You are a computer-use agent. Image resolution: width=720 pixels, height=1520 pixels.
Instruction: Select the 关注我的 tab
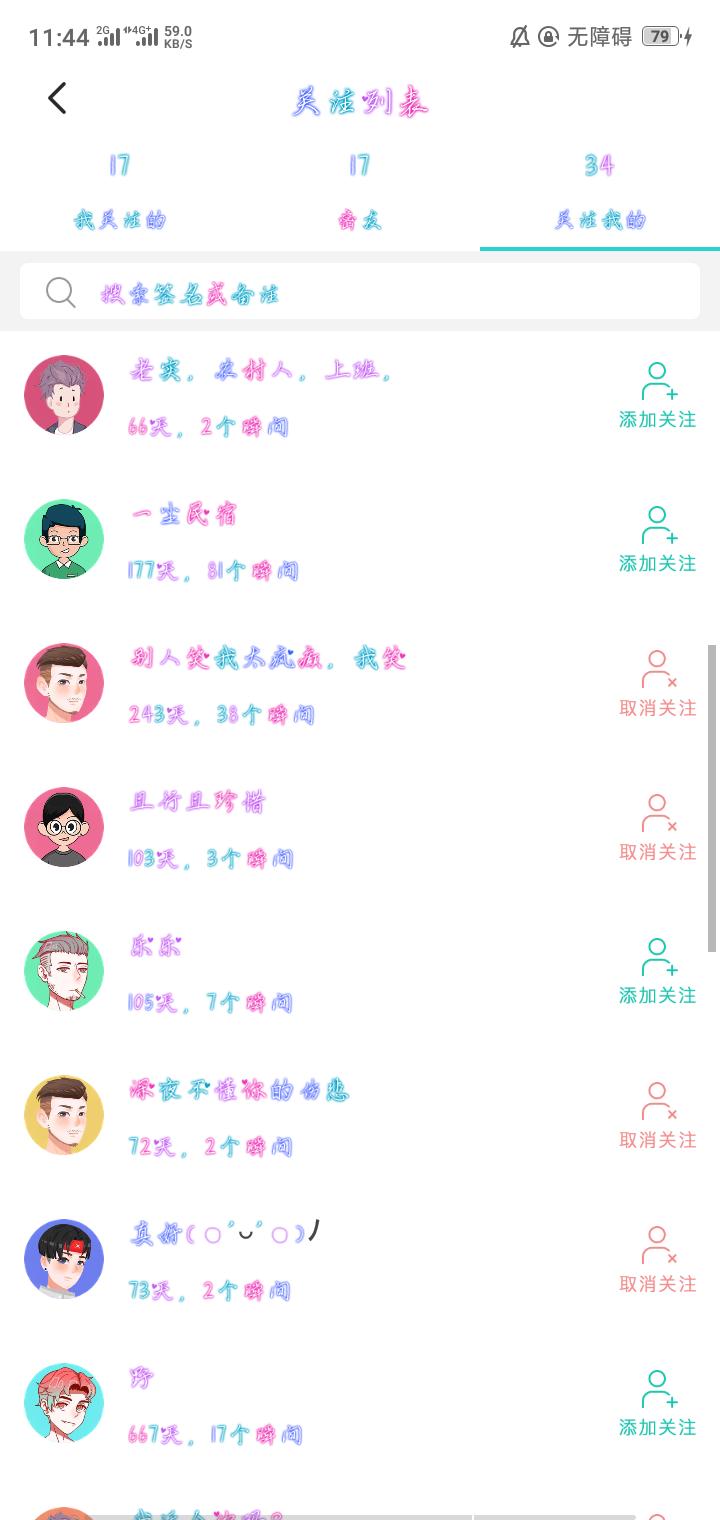600,195
